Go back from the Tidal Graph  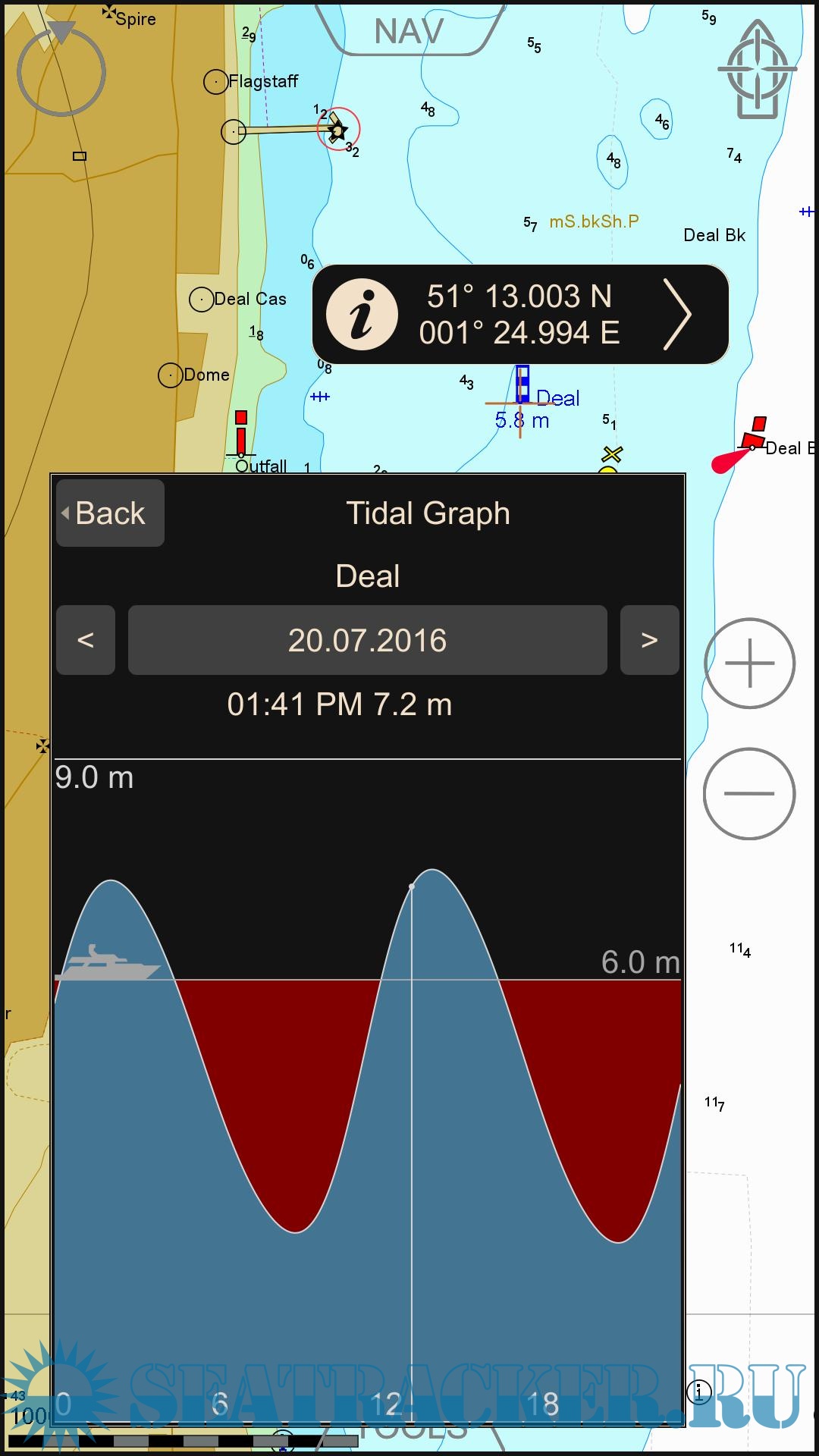[110, 513]
